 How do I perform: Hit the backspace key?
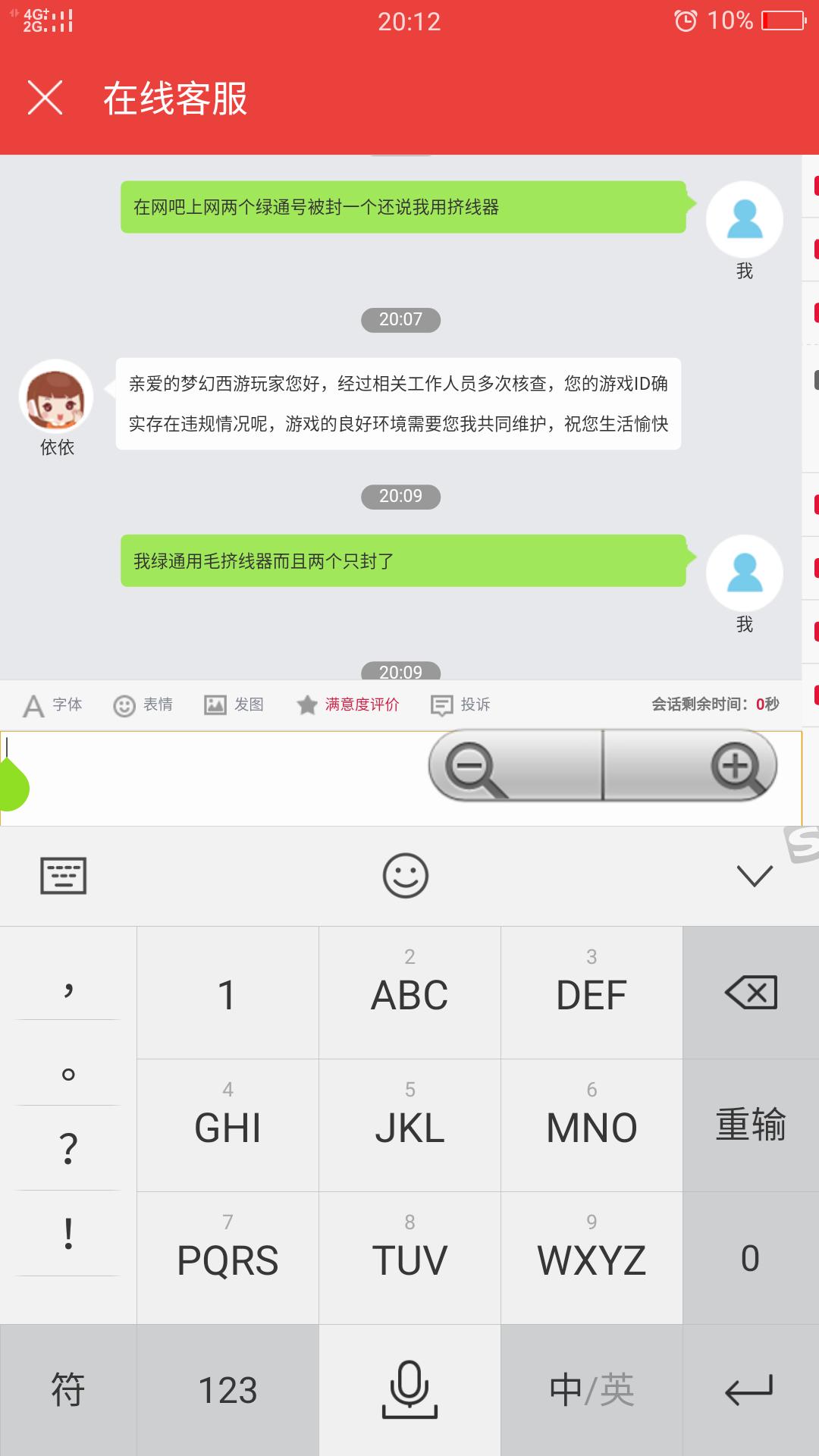click(751, 993)
